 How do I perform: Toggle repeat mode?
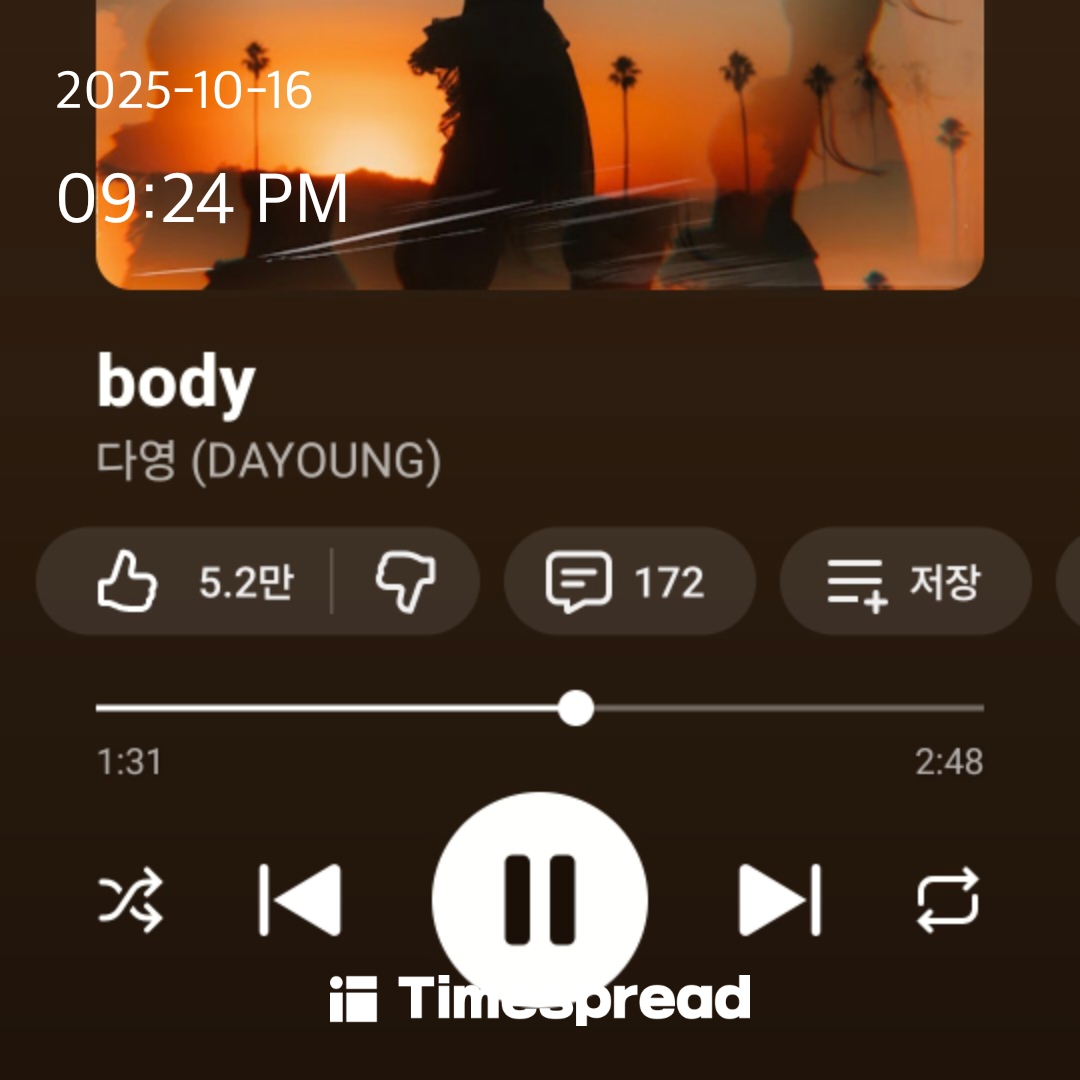[x=948, y=900]
